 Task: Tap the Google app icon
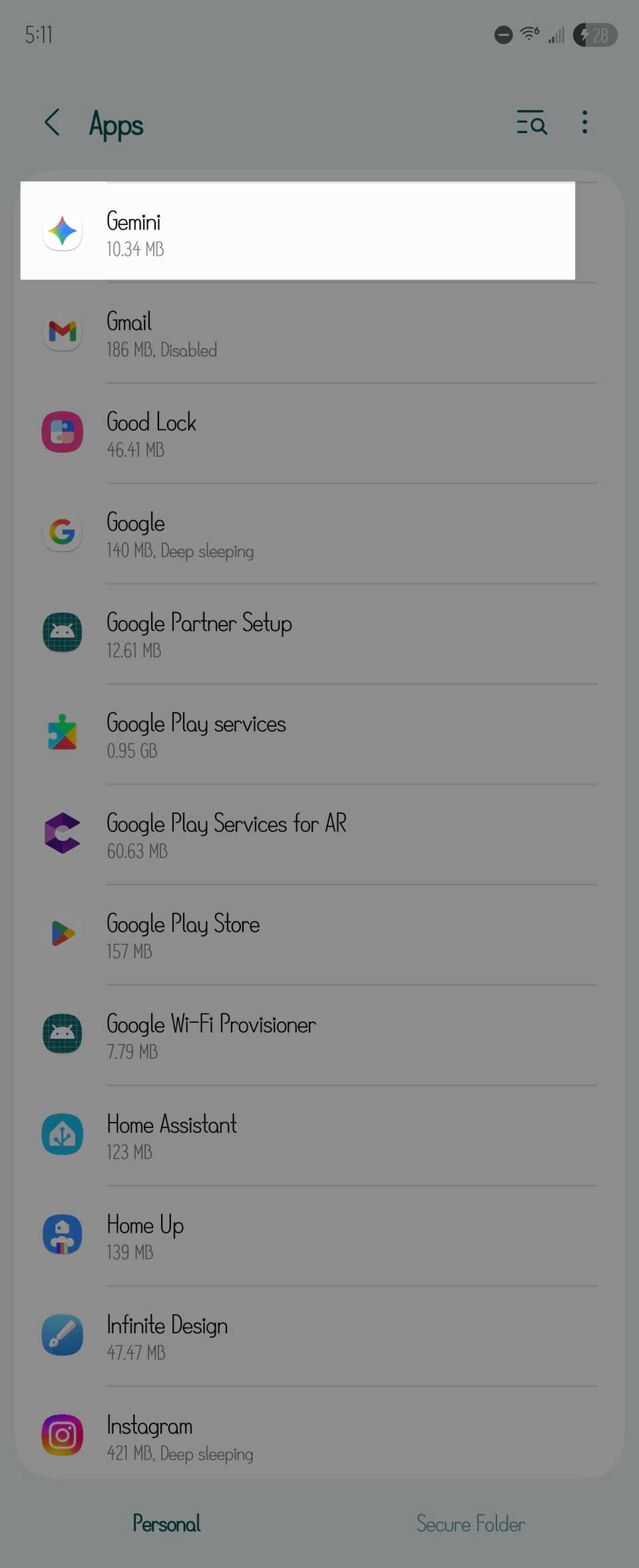coord(62,532)
